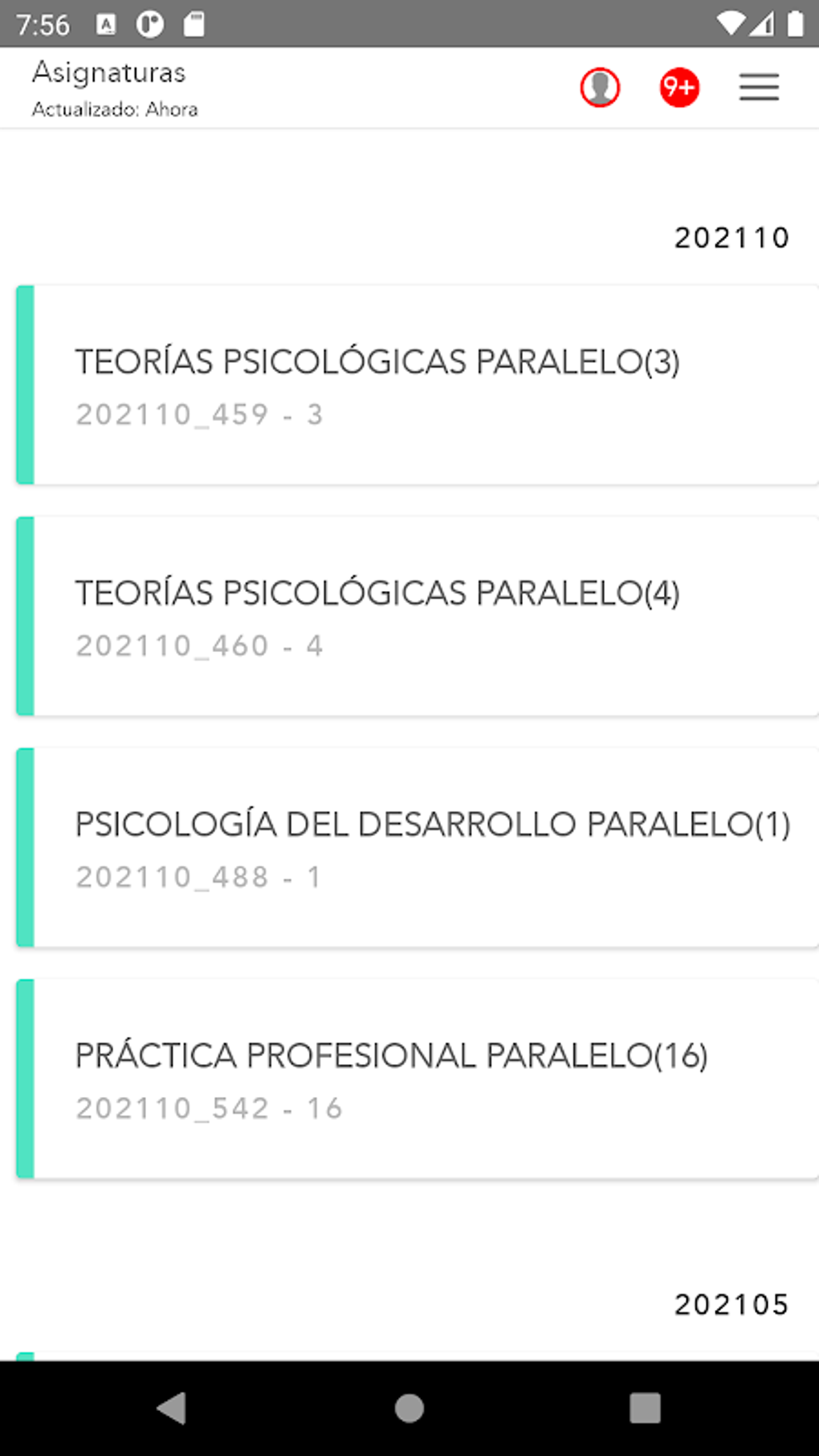
Task: Tap the system home button
Action: pos(409,1408)
